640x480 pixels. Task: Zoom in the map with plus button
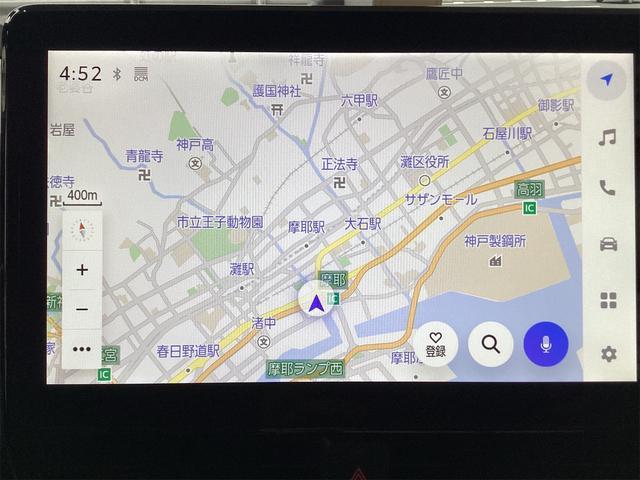[82, 270]
